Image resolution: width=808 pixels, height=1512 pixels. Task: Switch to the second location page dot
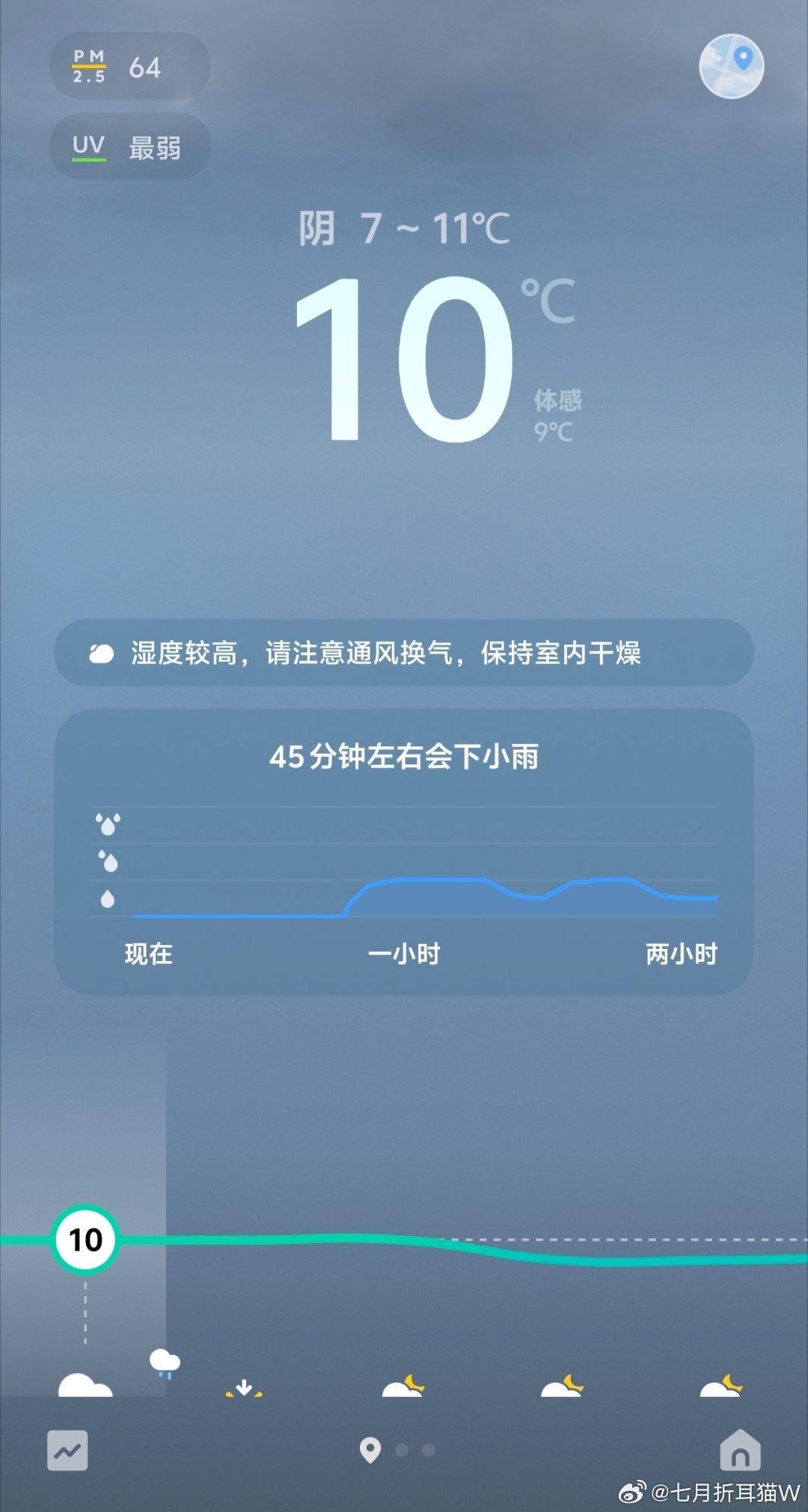[402, 1451]
